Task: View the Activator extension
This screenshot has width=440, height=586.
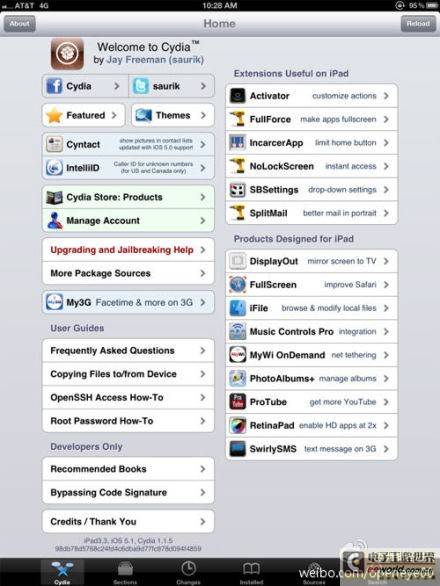Action: [x=312, y=96]
